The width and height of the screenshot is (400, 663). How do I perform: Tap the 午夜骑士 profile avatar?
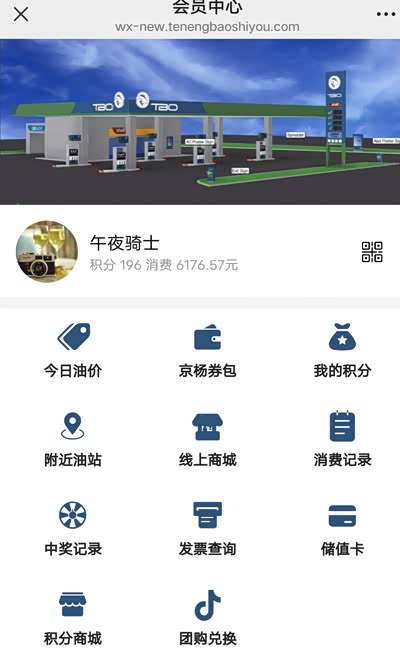[47, 252]
